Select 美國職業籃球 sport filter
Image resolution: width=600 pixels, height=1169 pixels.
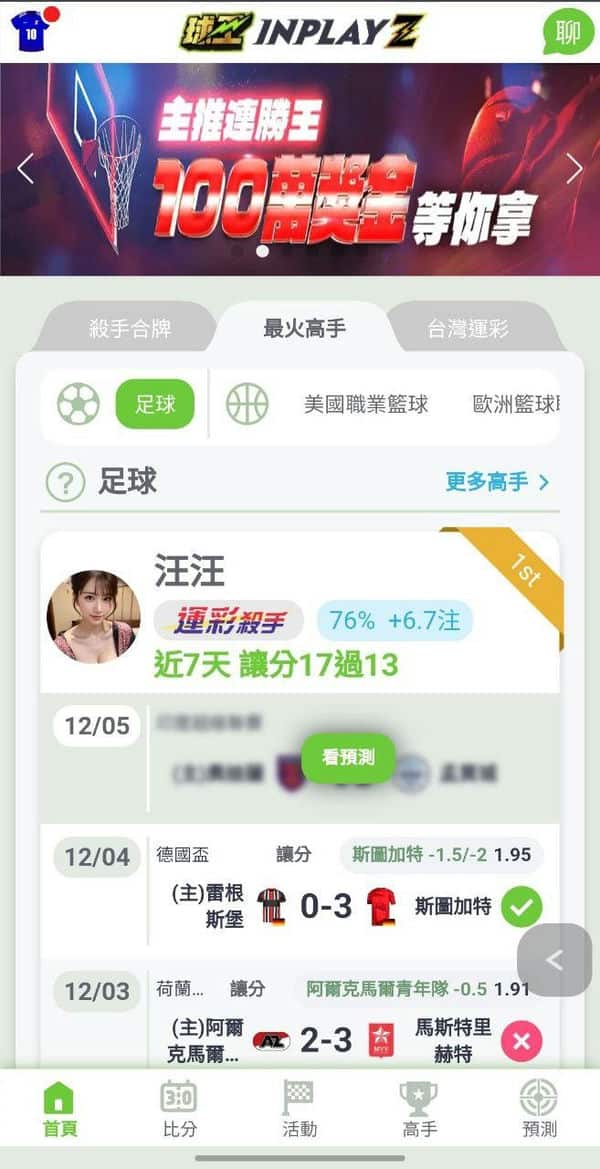pos(366,405)
